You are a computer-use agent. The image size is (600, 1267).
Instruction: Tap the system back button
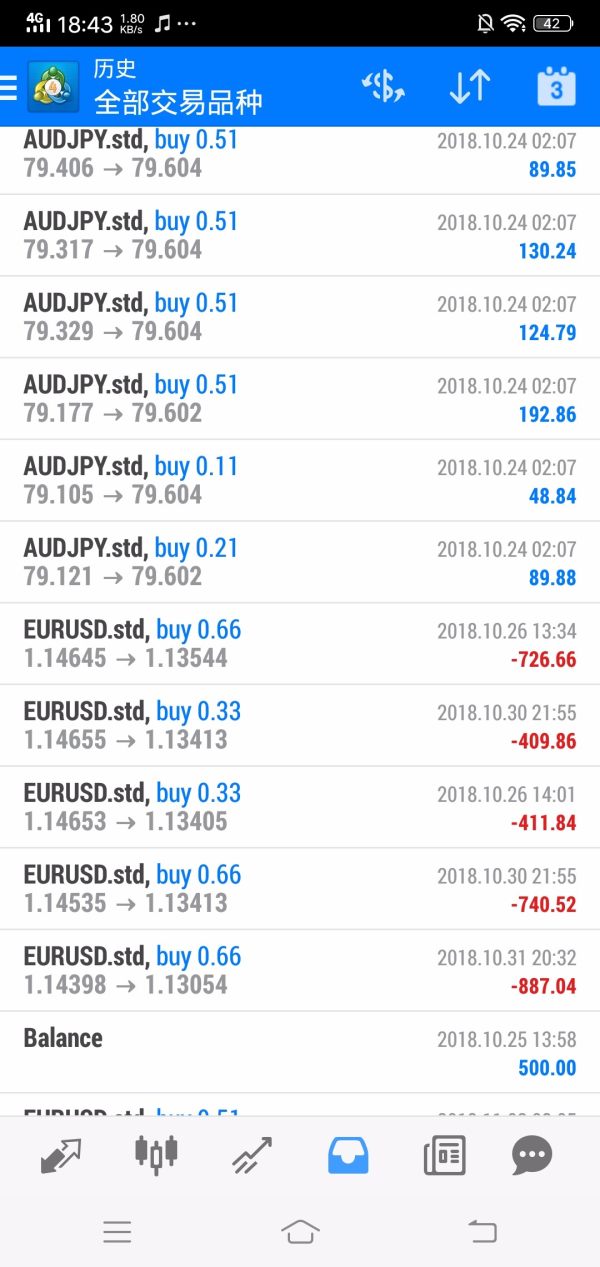[x=483, y=1231]
